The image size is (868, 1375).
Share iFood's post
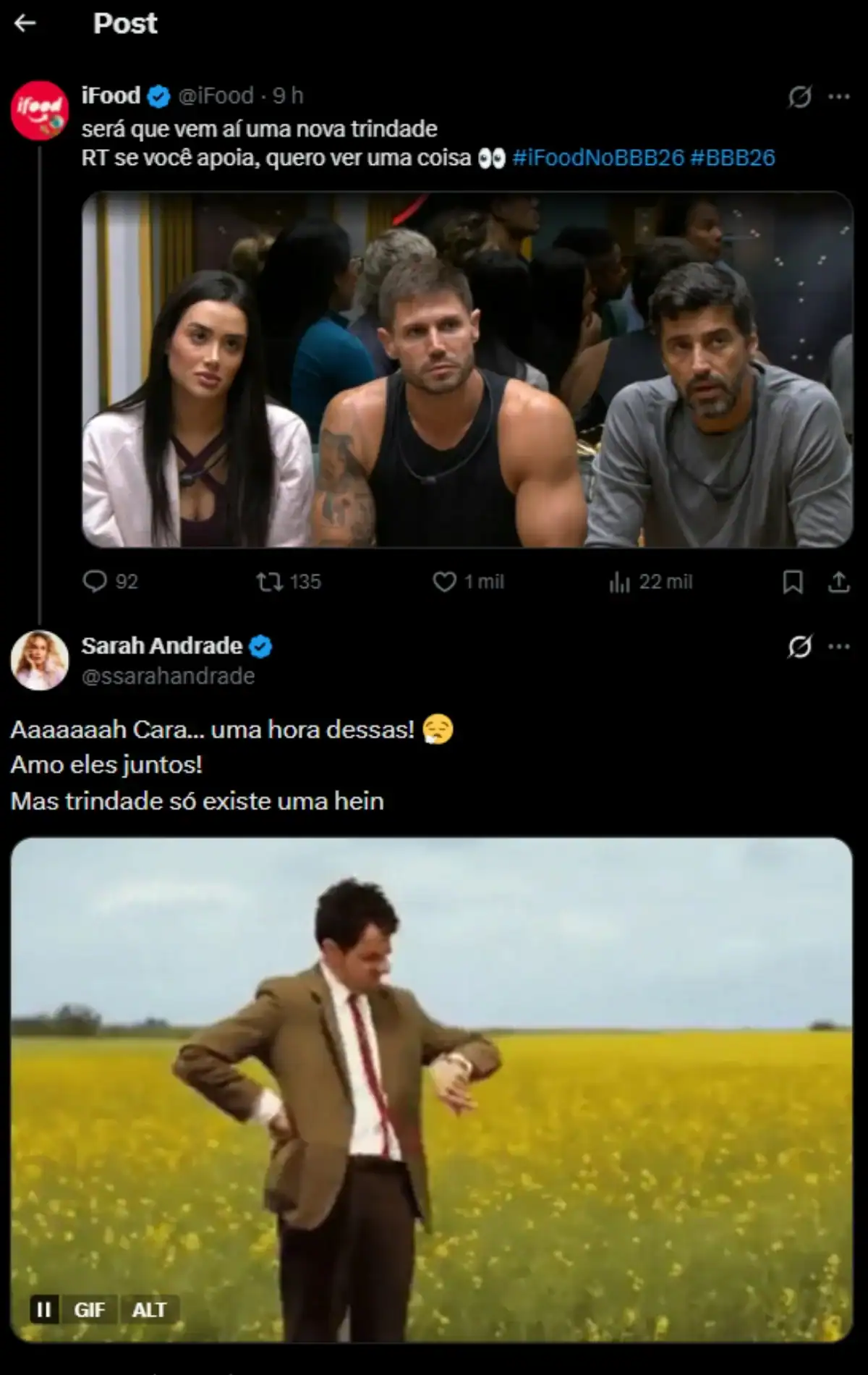[838, 581]
